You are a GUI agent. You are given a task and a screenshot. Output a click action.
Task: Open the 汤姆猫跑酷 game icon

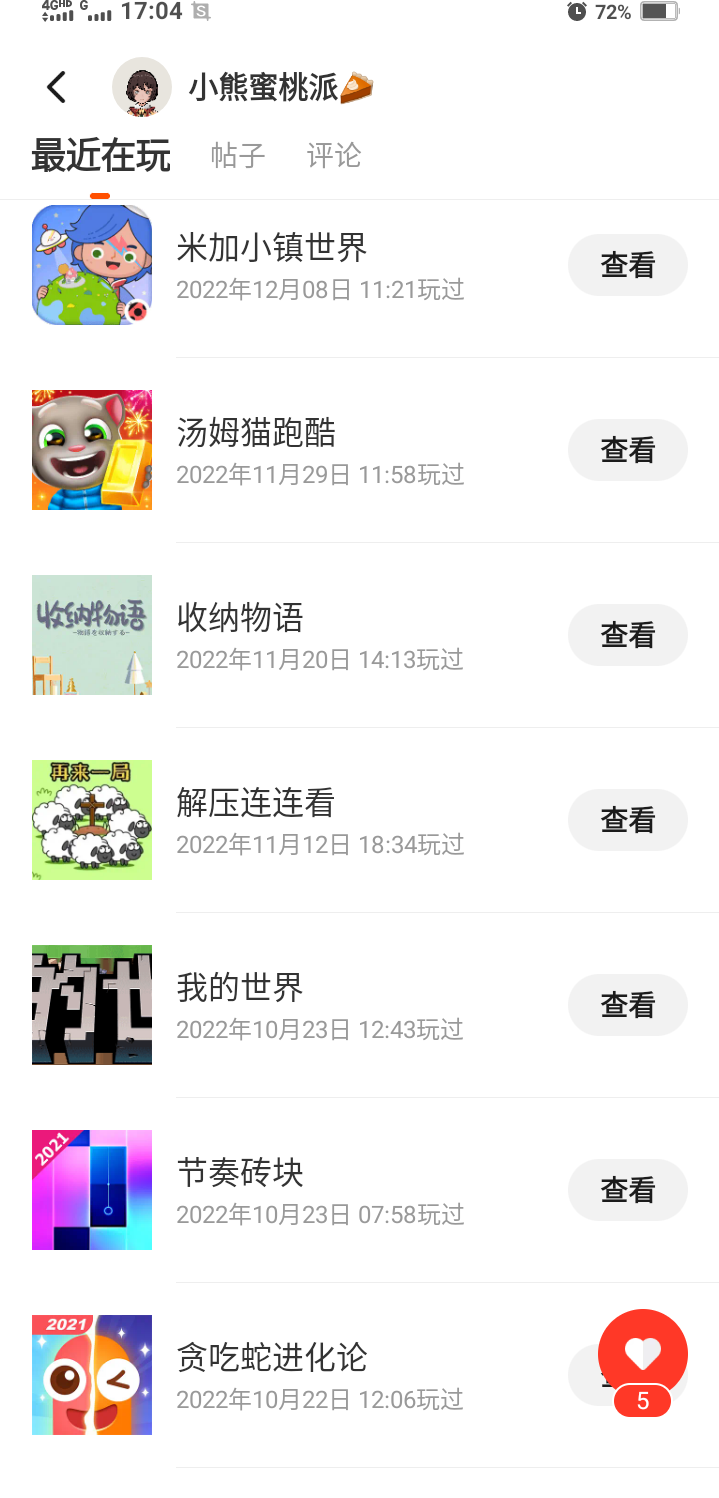[92, 450]
